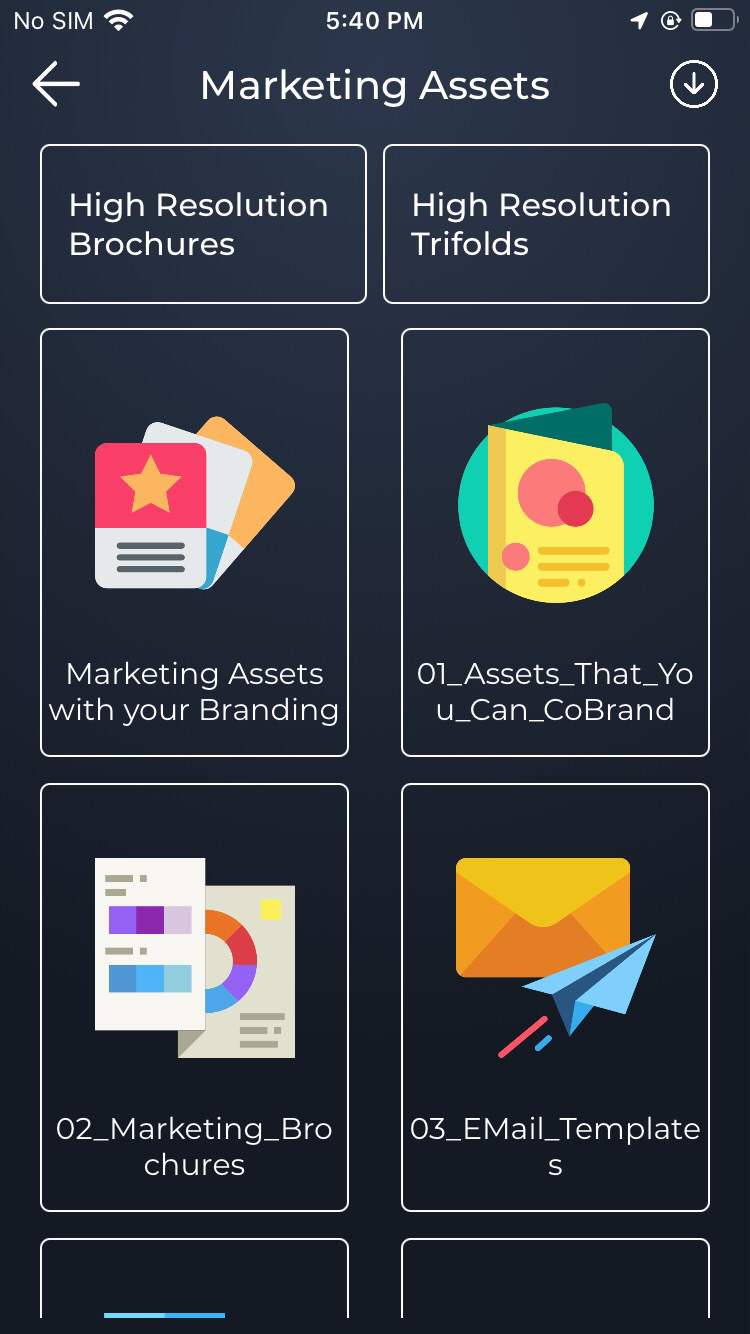
Task: Open High Resolution Trifolds
Action: pyautogui.click(x=546, y=224)
